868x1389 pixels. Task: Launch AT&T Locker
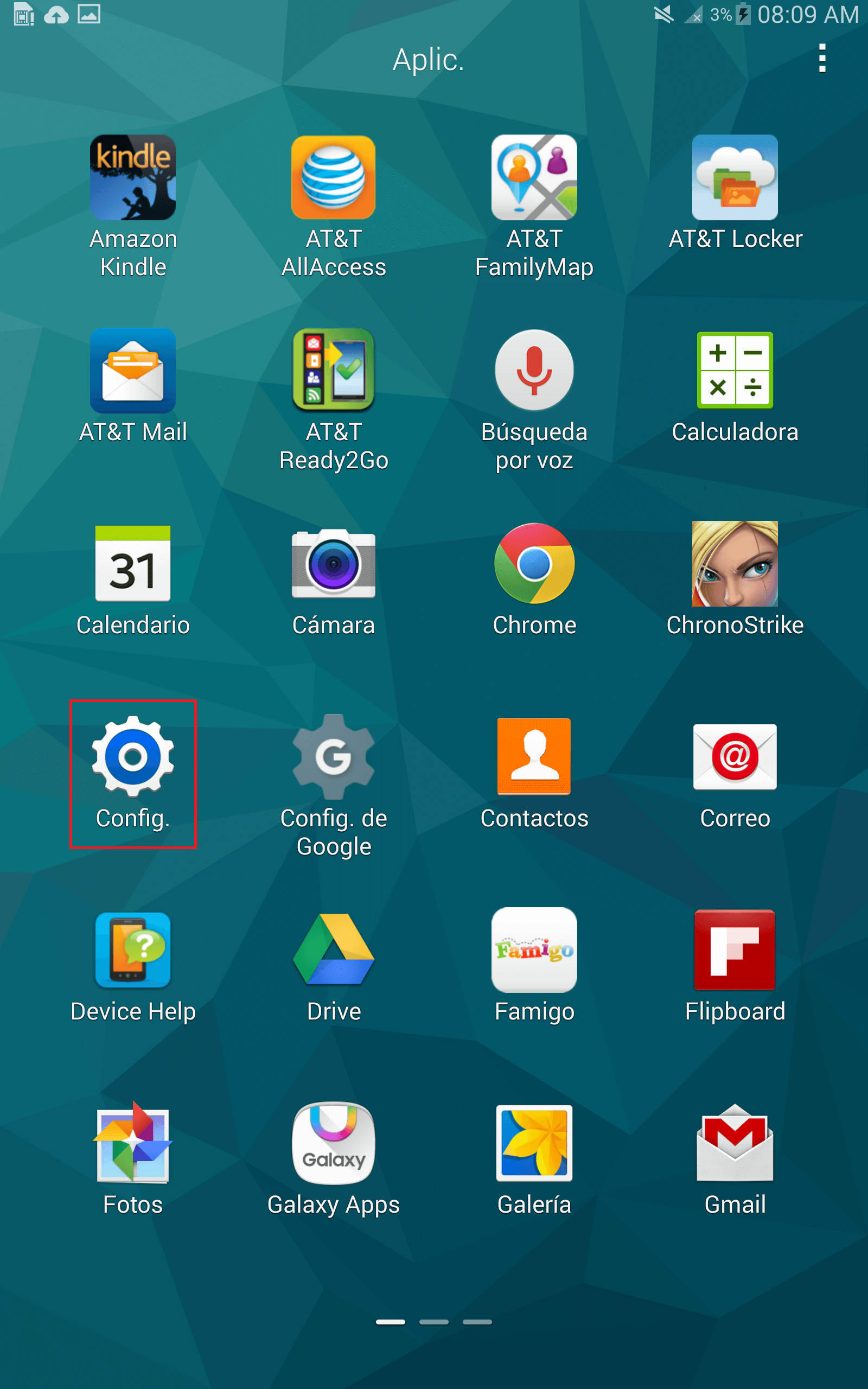[x=735, y=178]
